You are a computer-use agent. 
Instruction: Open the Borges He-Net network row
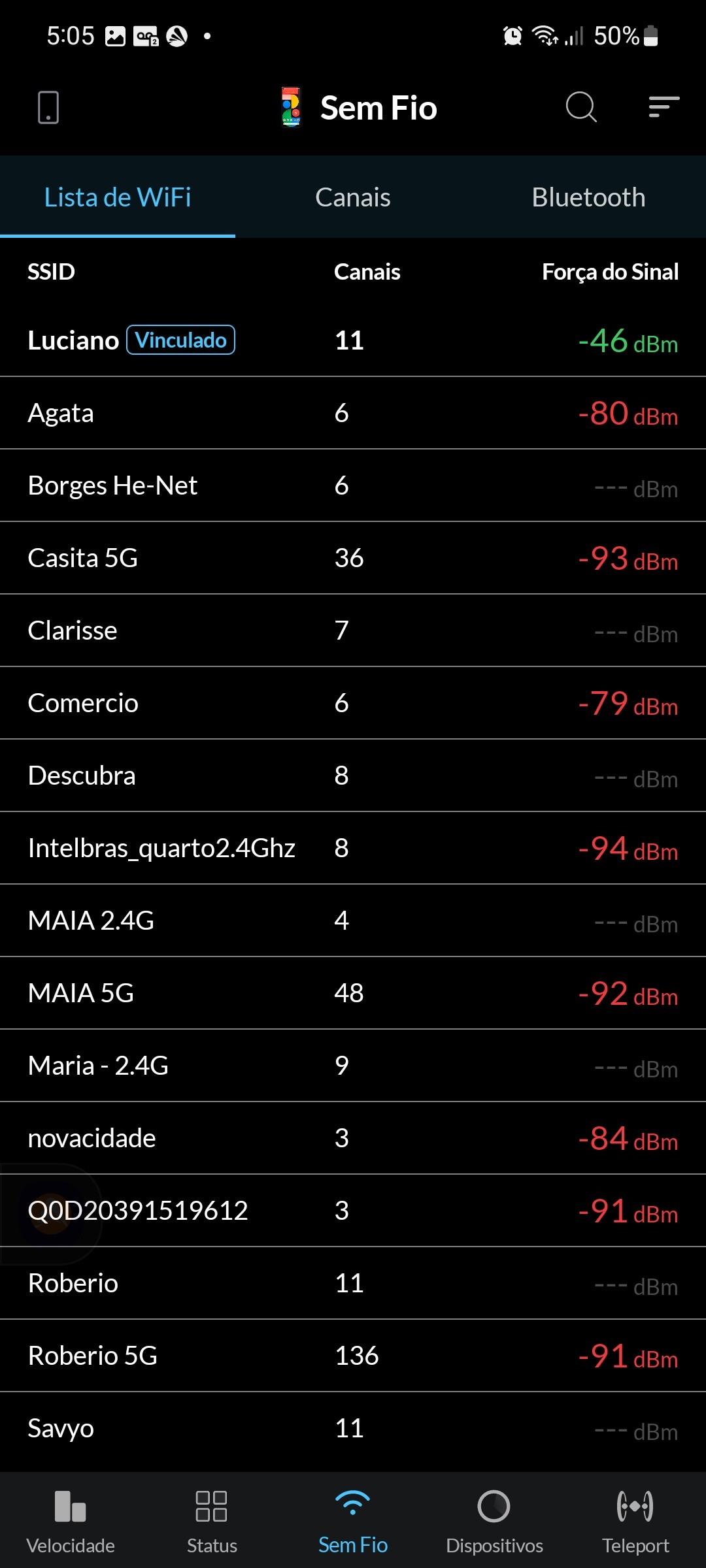point(353,485)
